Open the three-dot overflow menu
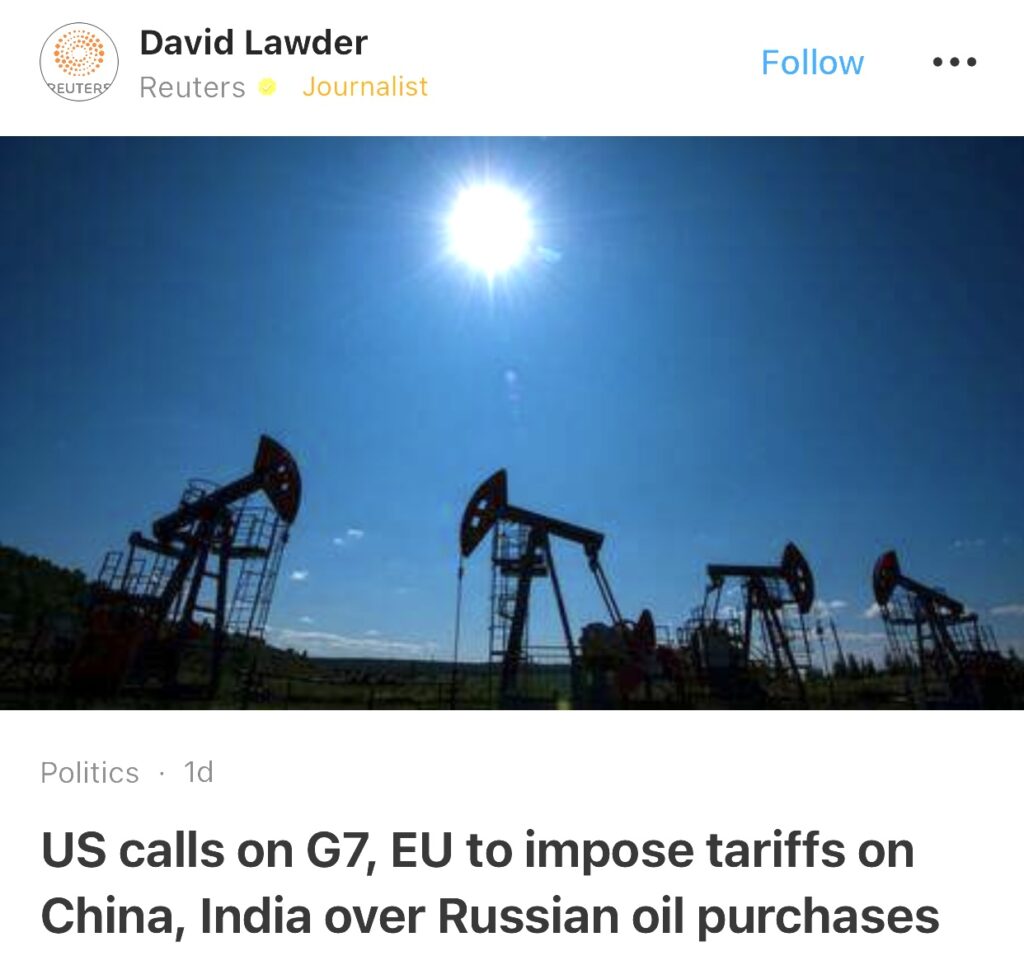The image size is (1024, 956). coord(953,63)
